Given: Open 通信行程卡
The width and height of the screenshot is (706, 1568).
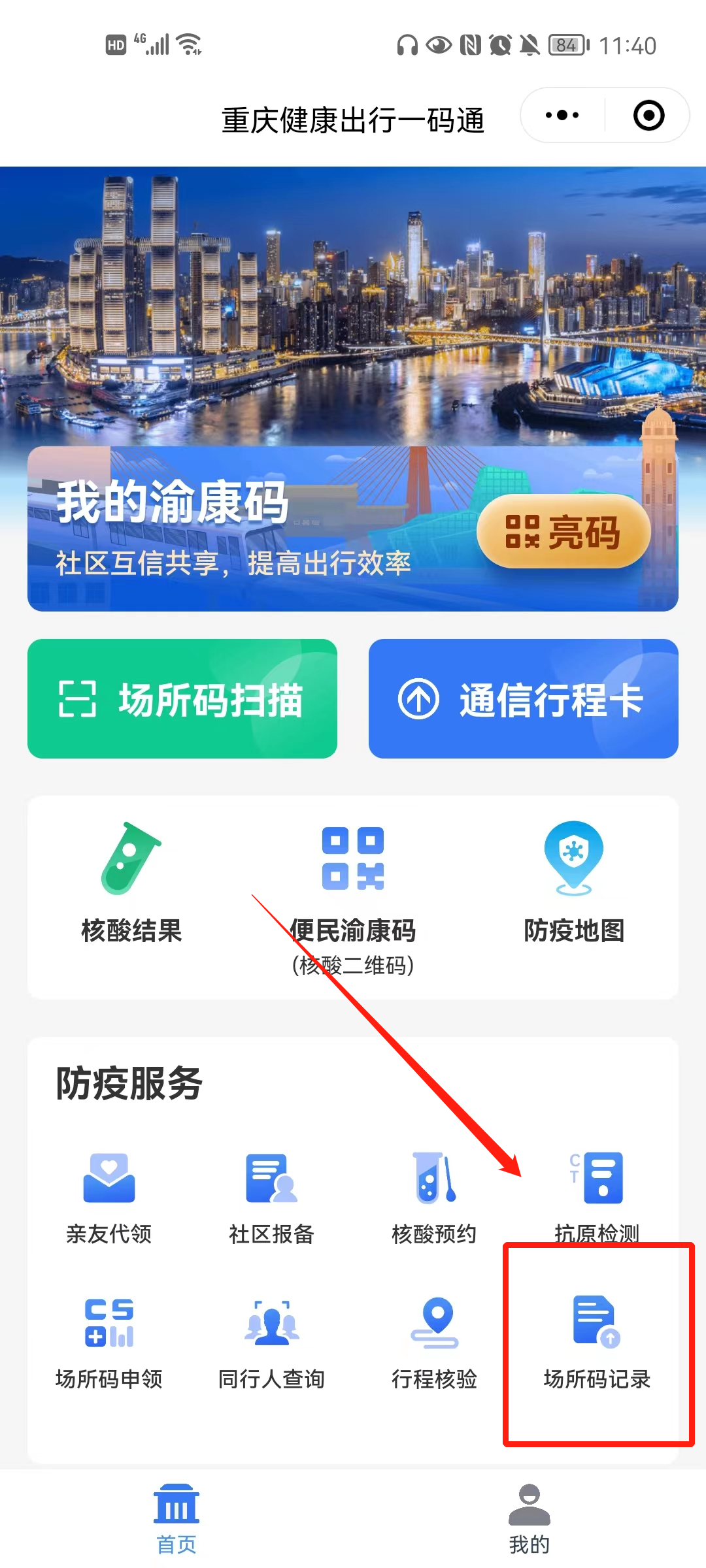Looking at the screenshot, I should coord(523,699).
